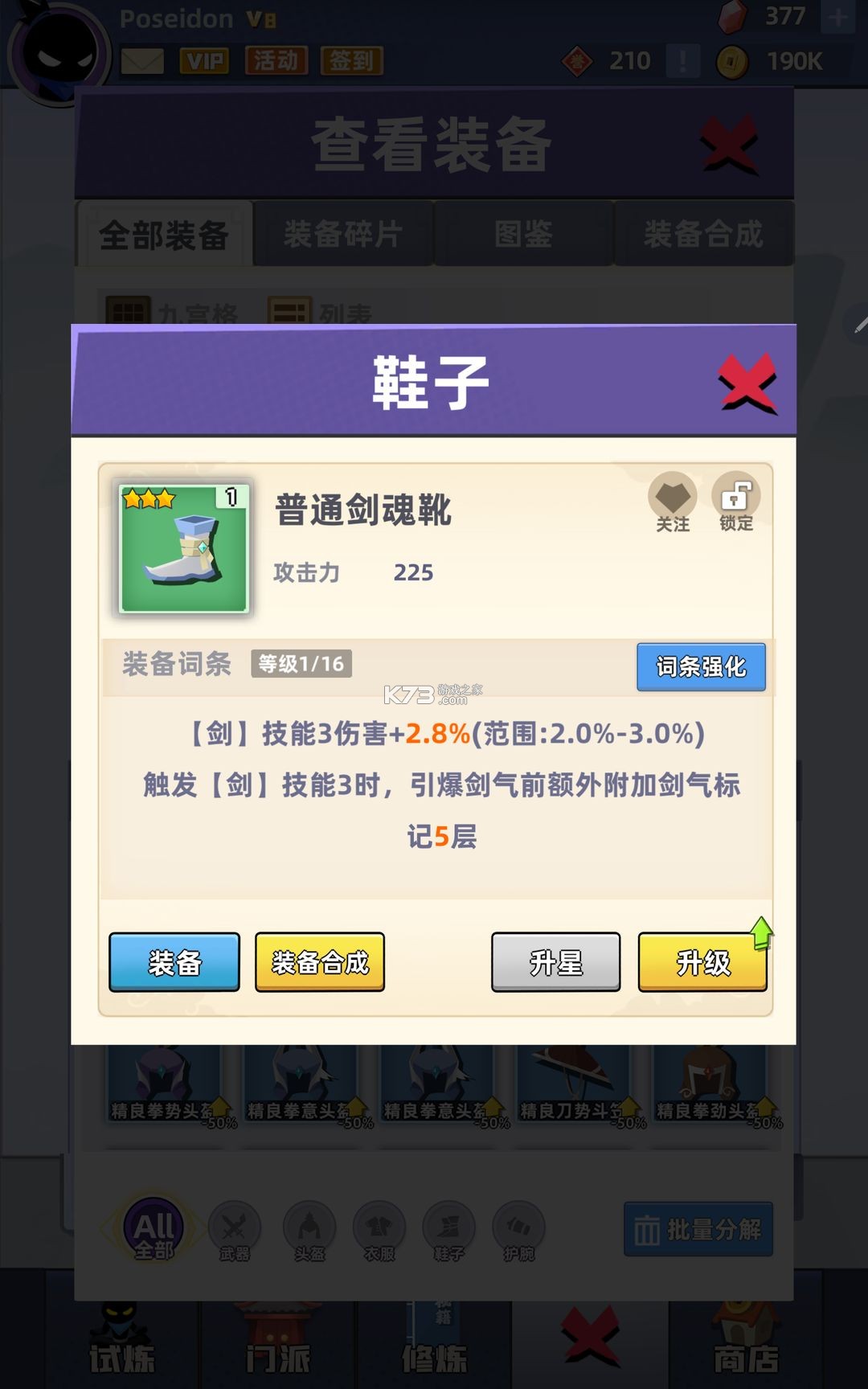
Task: Open the VIP privileges icon
Action: tap(206, 60)
